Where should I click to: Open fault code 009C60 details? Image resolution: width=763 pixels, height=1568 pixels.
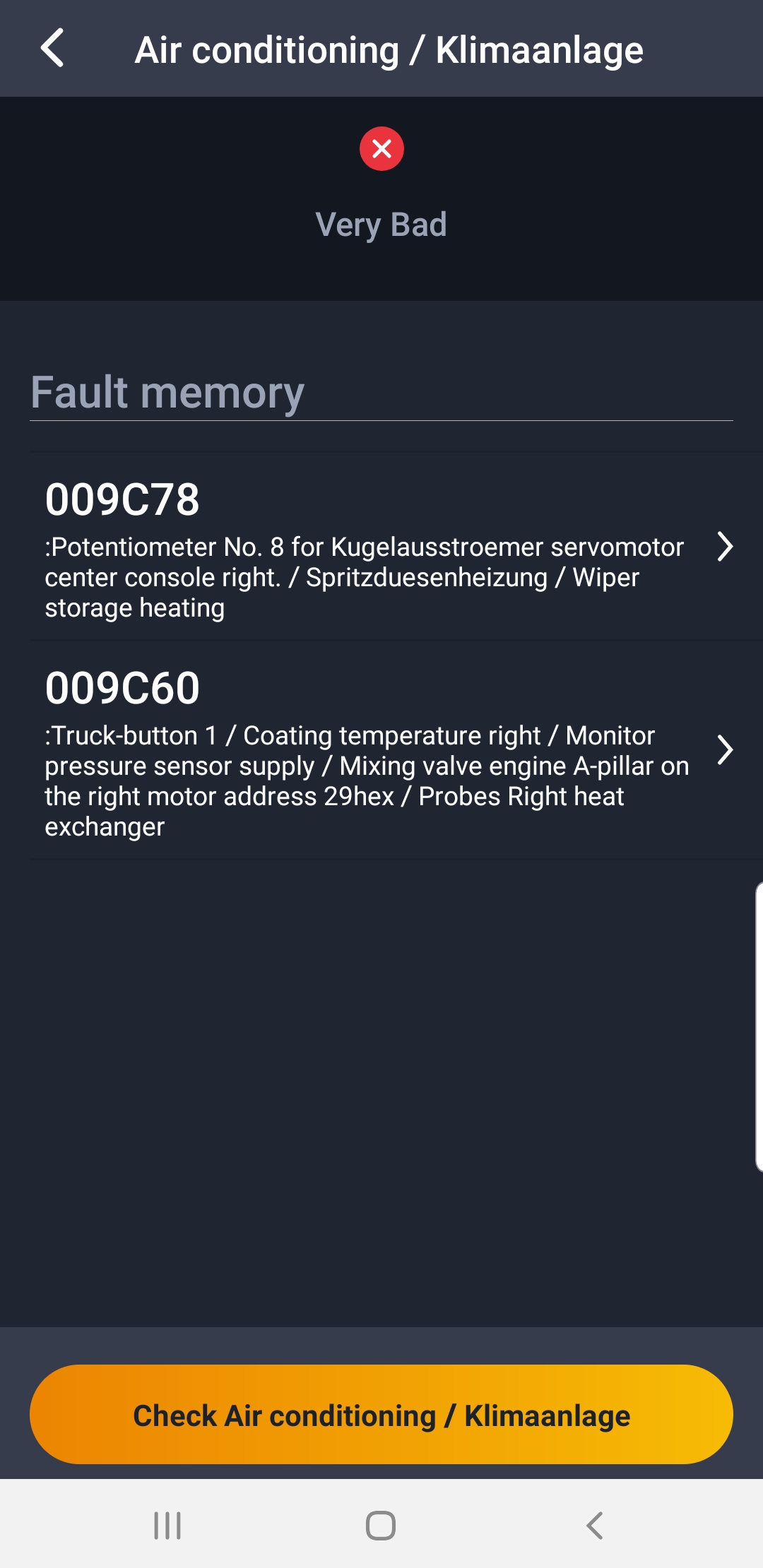point(381,750)
